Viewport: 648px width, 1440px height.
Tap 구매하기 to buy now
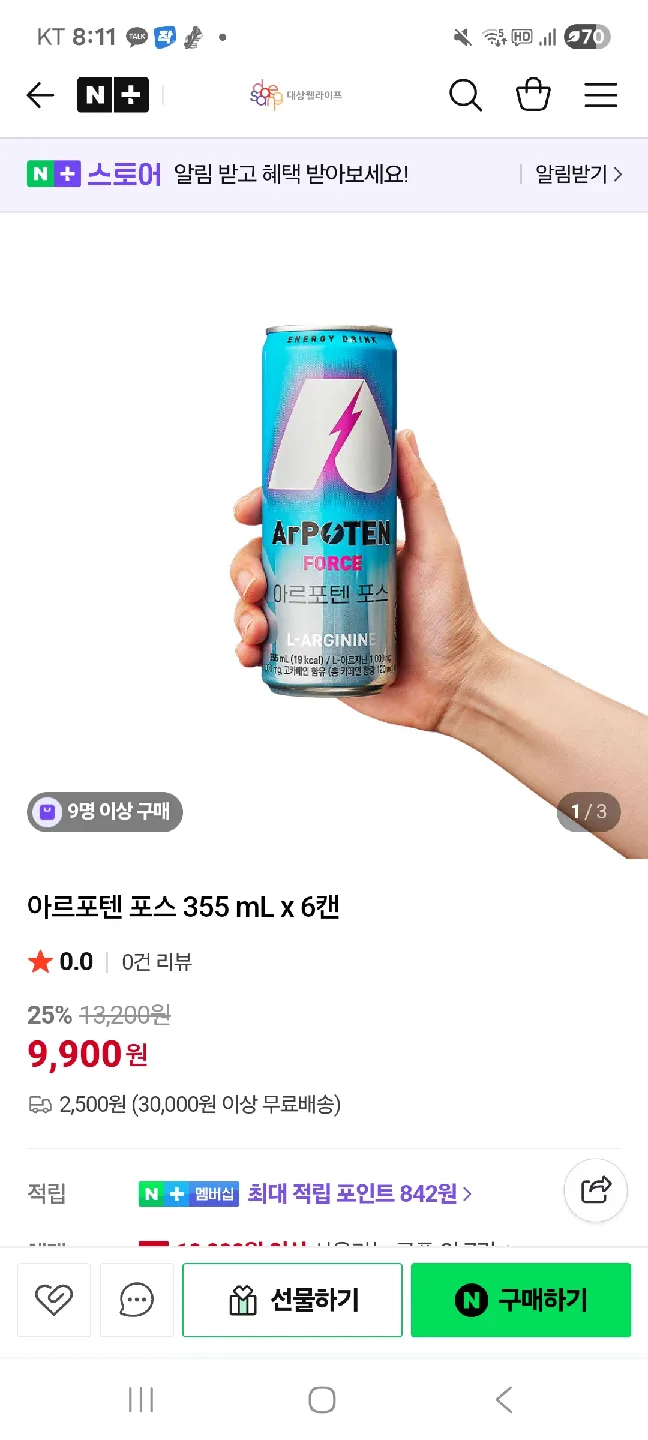point(521,1300)
